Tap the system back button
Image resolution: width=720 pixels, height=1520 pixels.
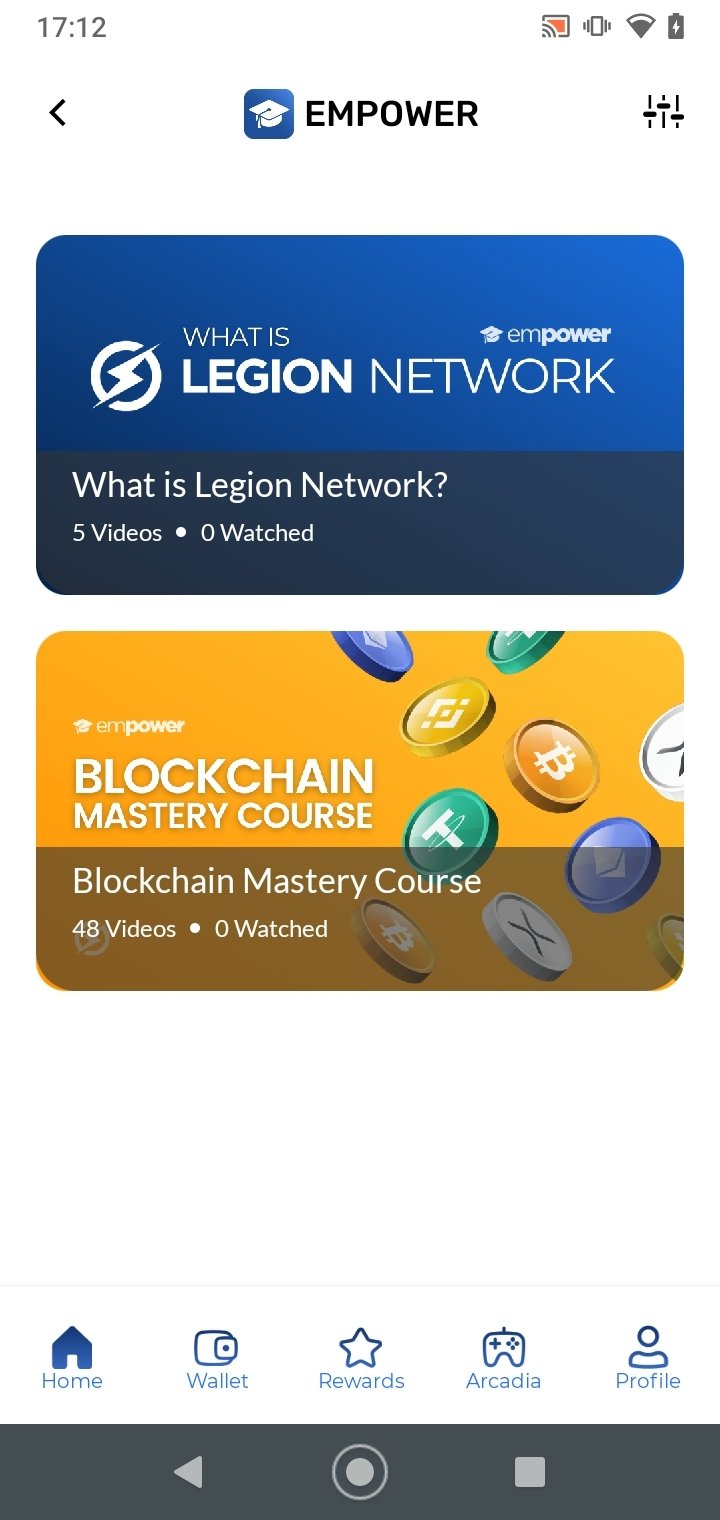[x=188, y=1472]
